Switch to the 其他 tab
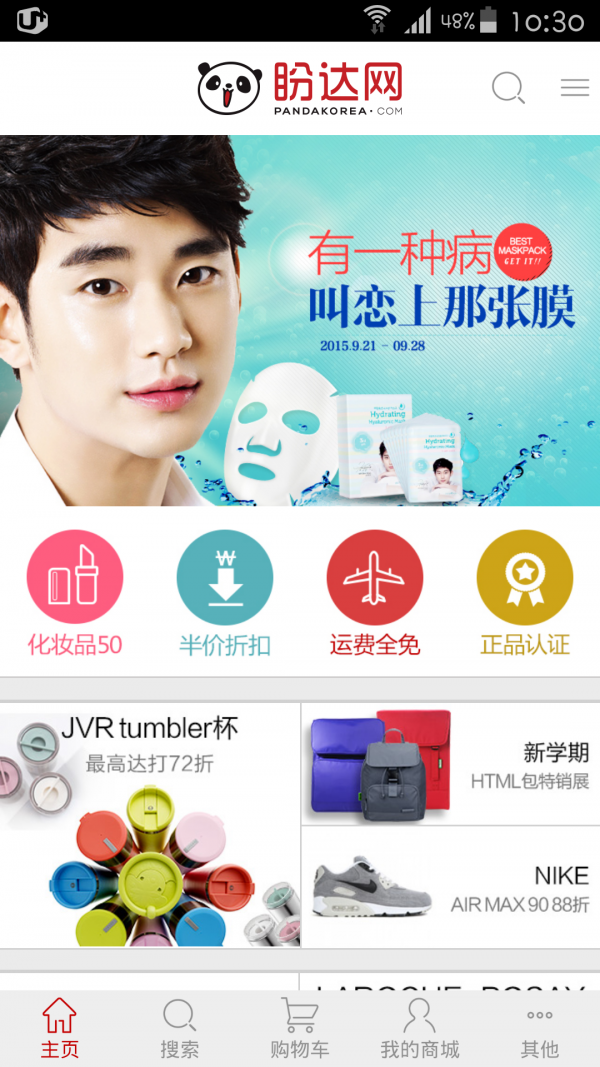This screenshot has width=600, height=1067. 540,1028
